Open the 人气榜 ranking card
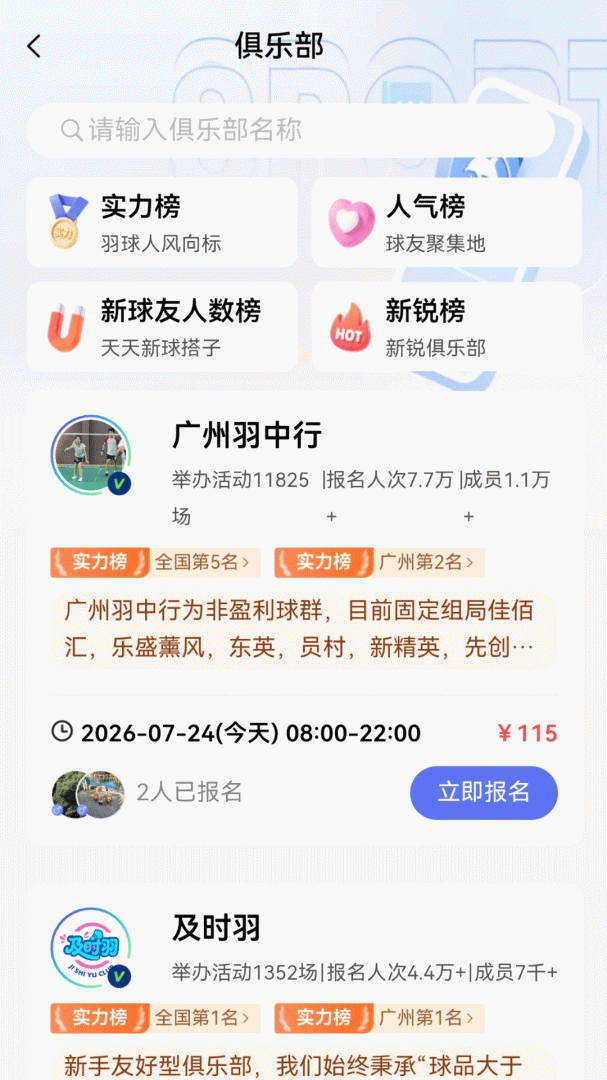 (446, 222)
